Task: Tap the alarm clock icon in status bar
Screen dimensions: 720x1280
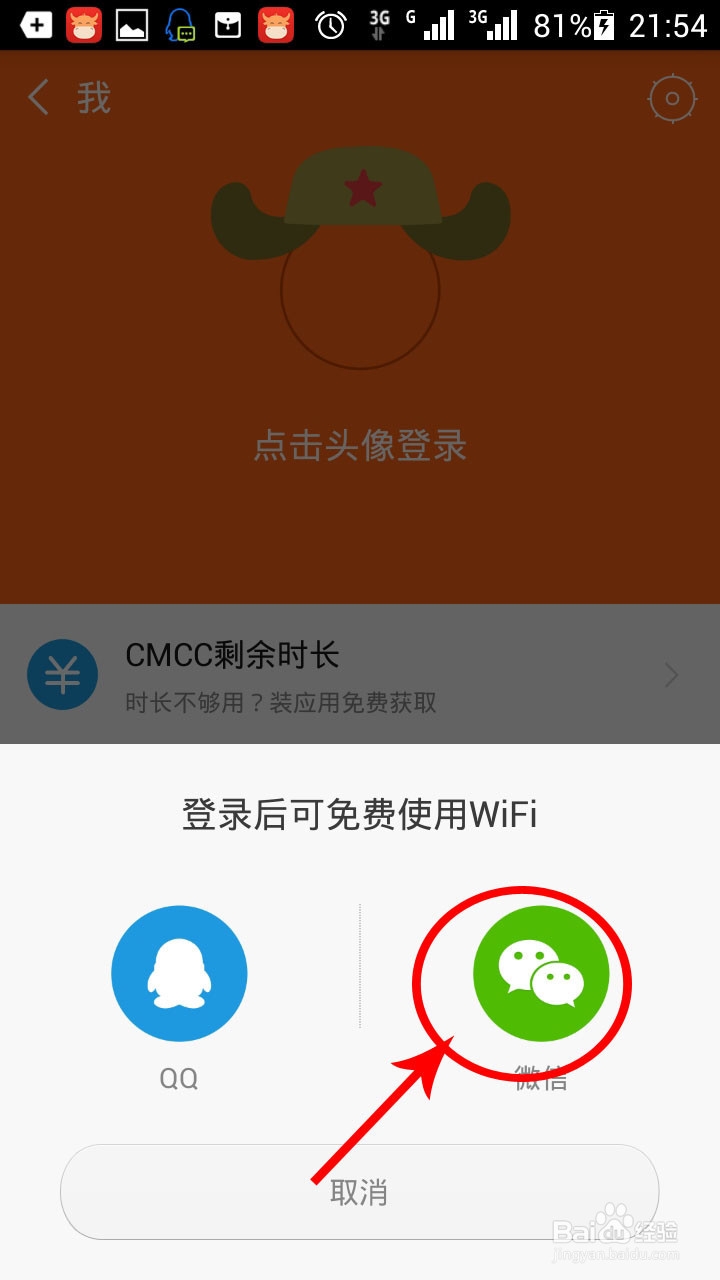Action: tap(330, 25)
